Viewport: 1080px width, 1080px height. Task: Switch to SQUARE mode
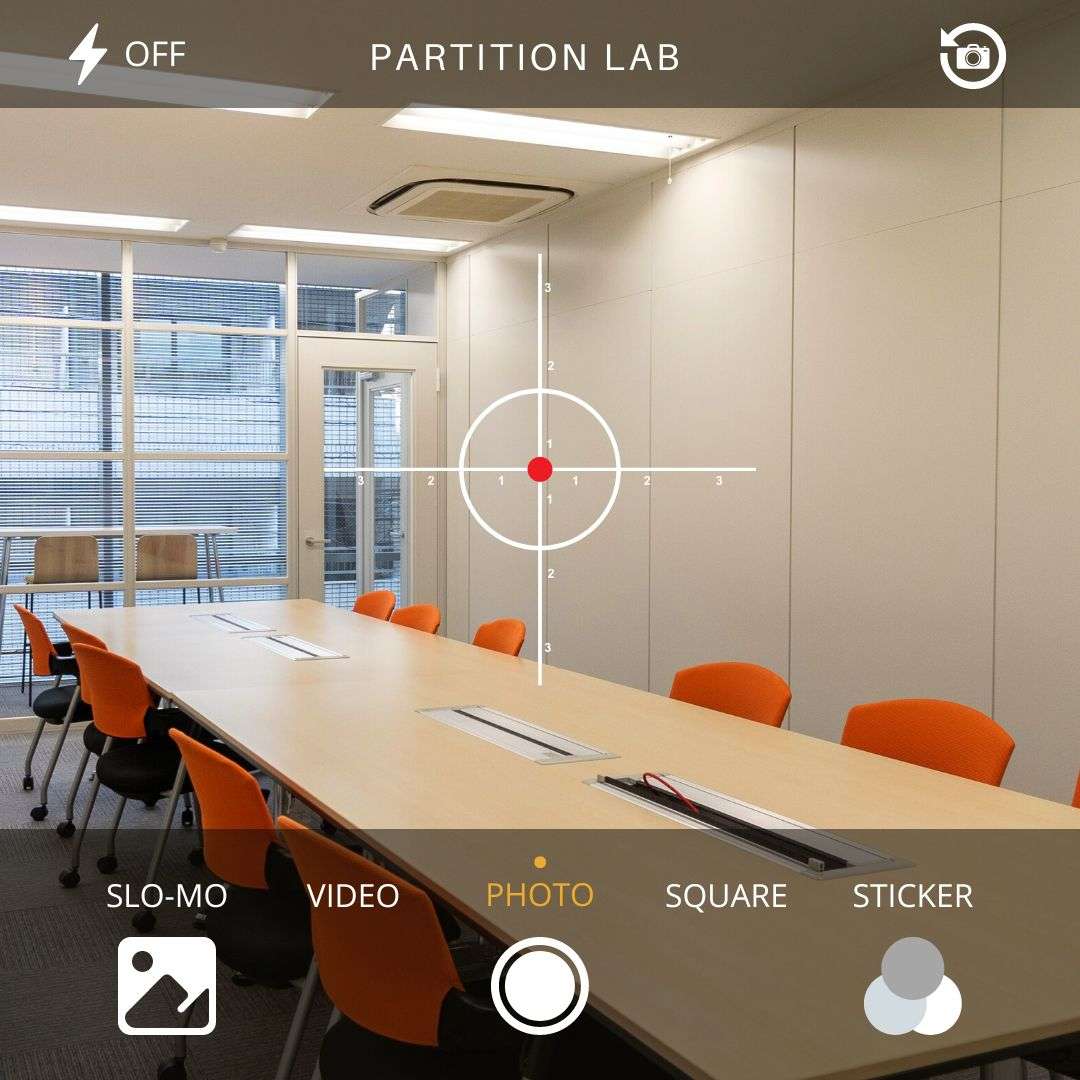pyautogui.click(x=726, y=895)
